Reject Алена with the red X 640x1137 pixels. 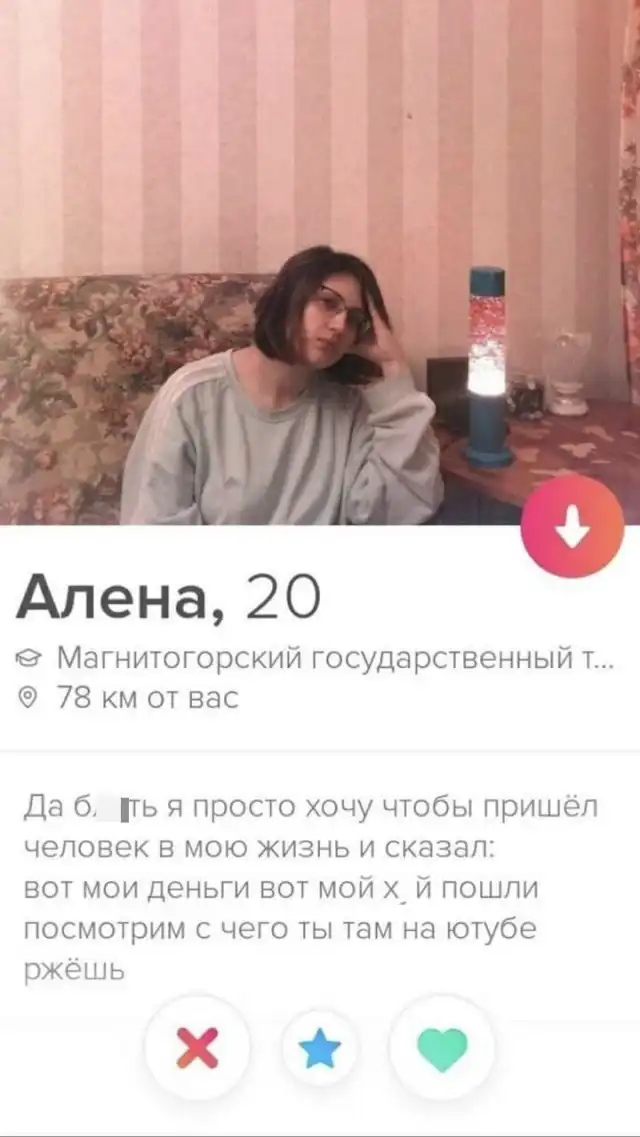[x=198, y=1047]
